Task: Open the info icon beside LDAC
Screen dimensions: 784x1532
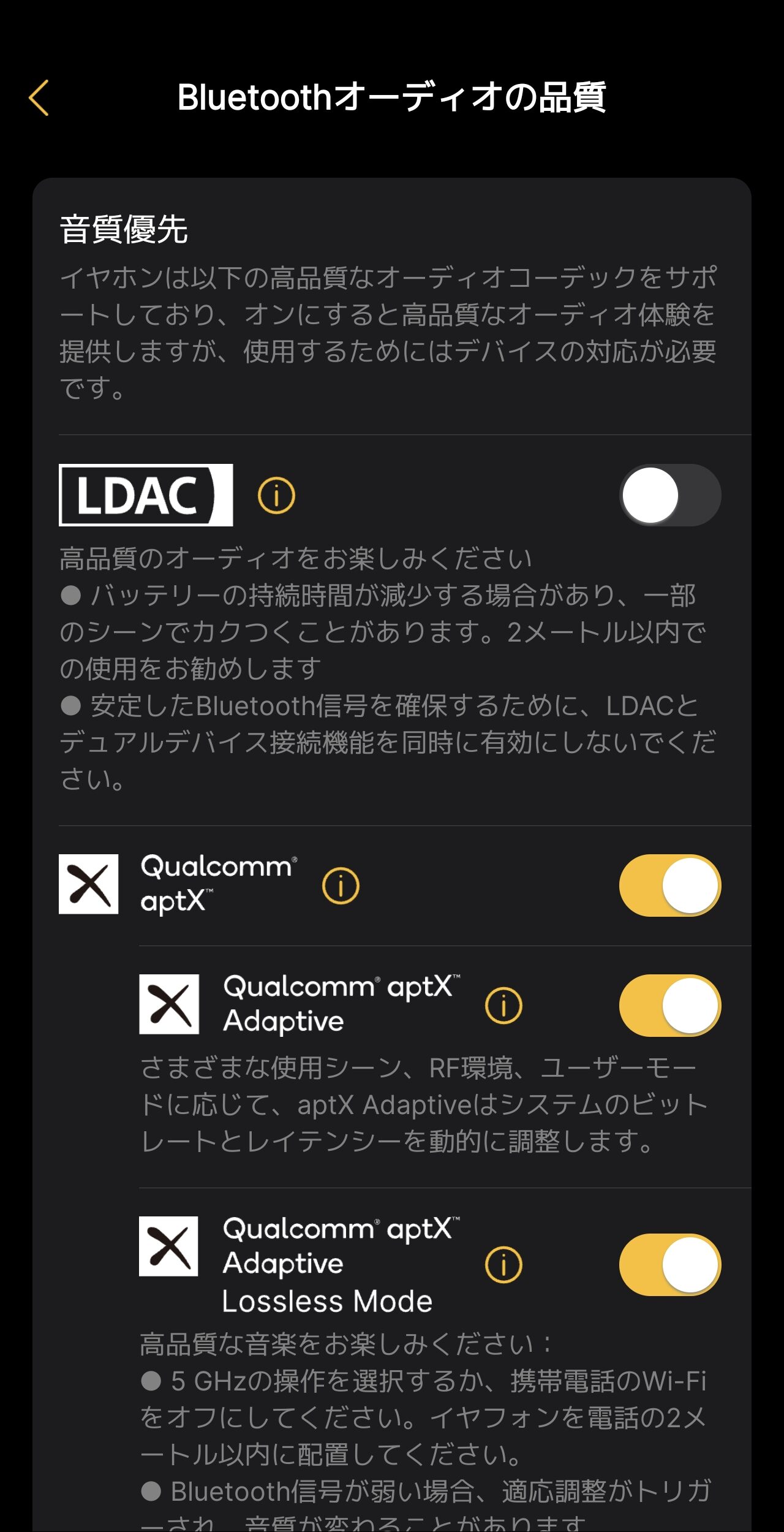Action: click(276, 496)
